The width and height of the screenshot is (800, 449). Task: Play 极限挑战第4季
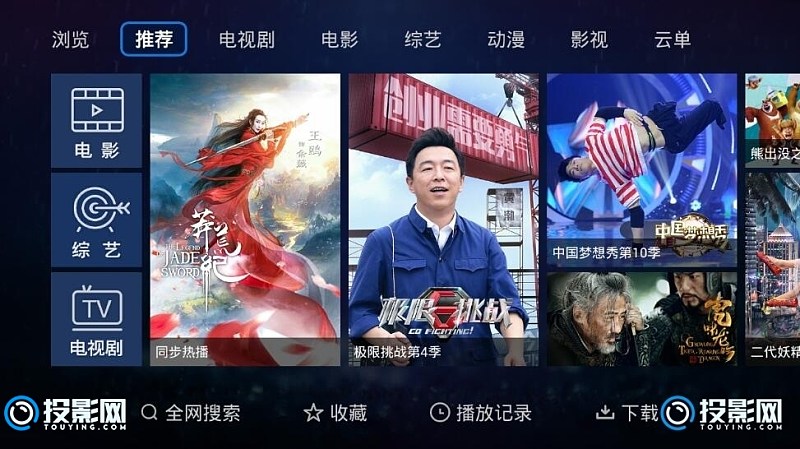coord(443,220)
